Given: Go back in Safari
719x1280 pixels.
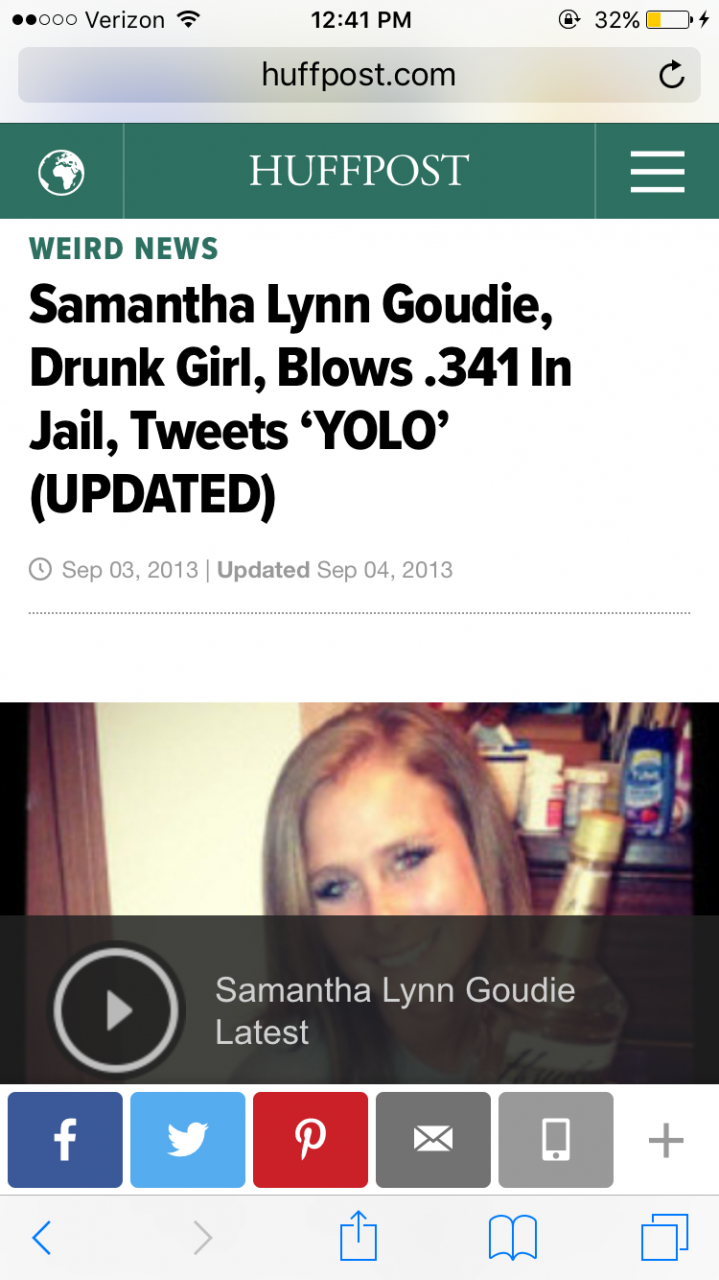Looking at the screenshot, I should (41, 1238).
